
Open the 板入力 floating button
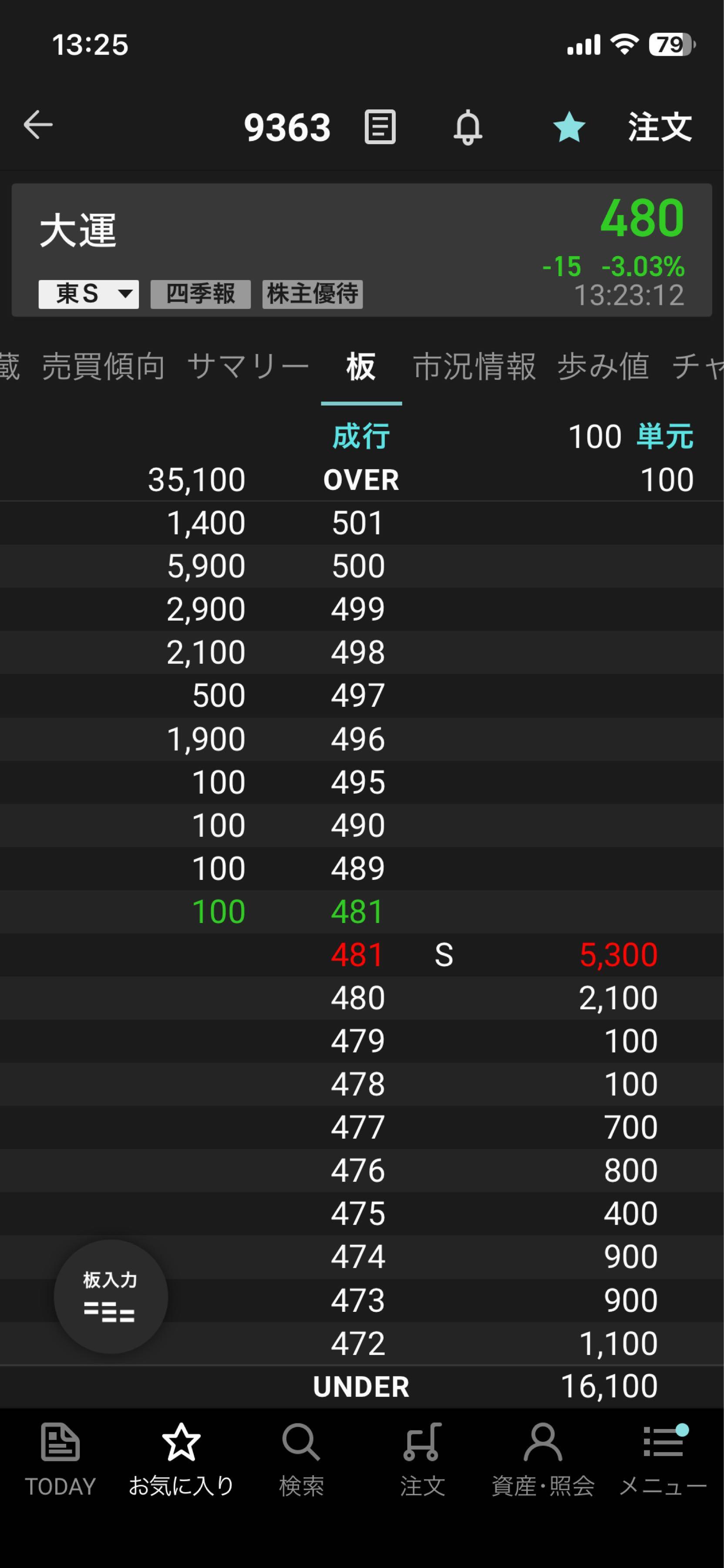click(x=110, y=1297)
